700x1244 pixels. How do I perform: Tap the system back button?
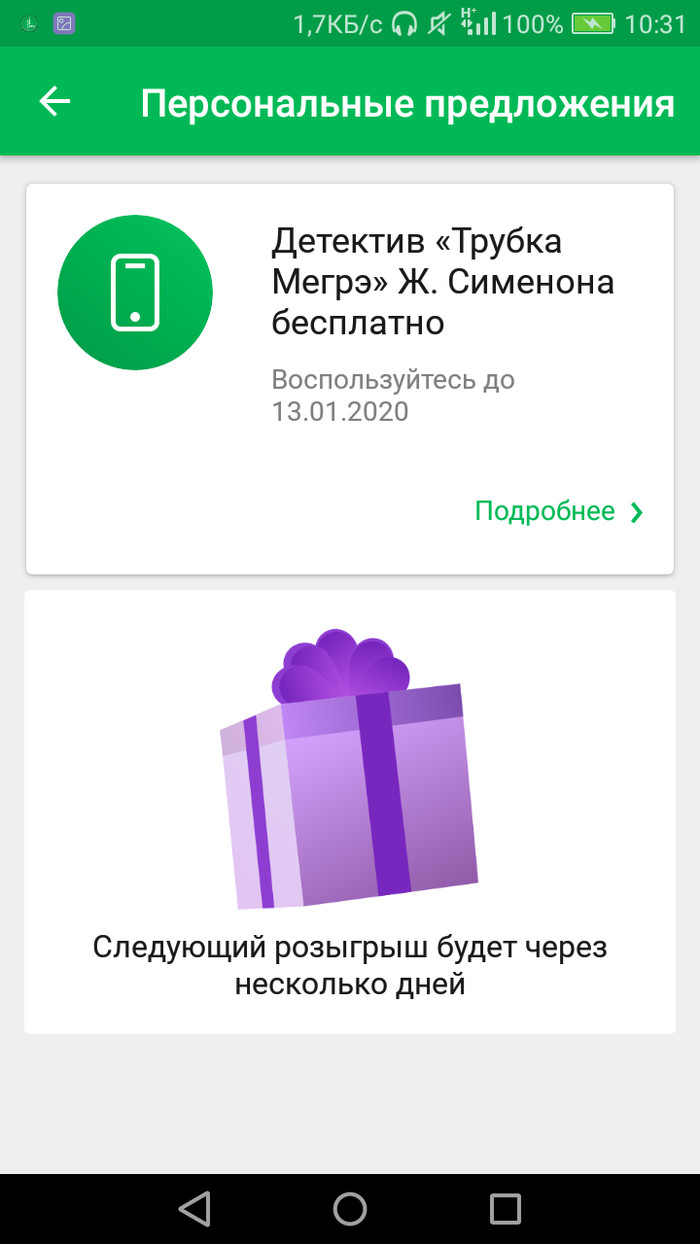click(x=194, y=1208)
